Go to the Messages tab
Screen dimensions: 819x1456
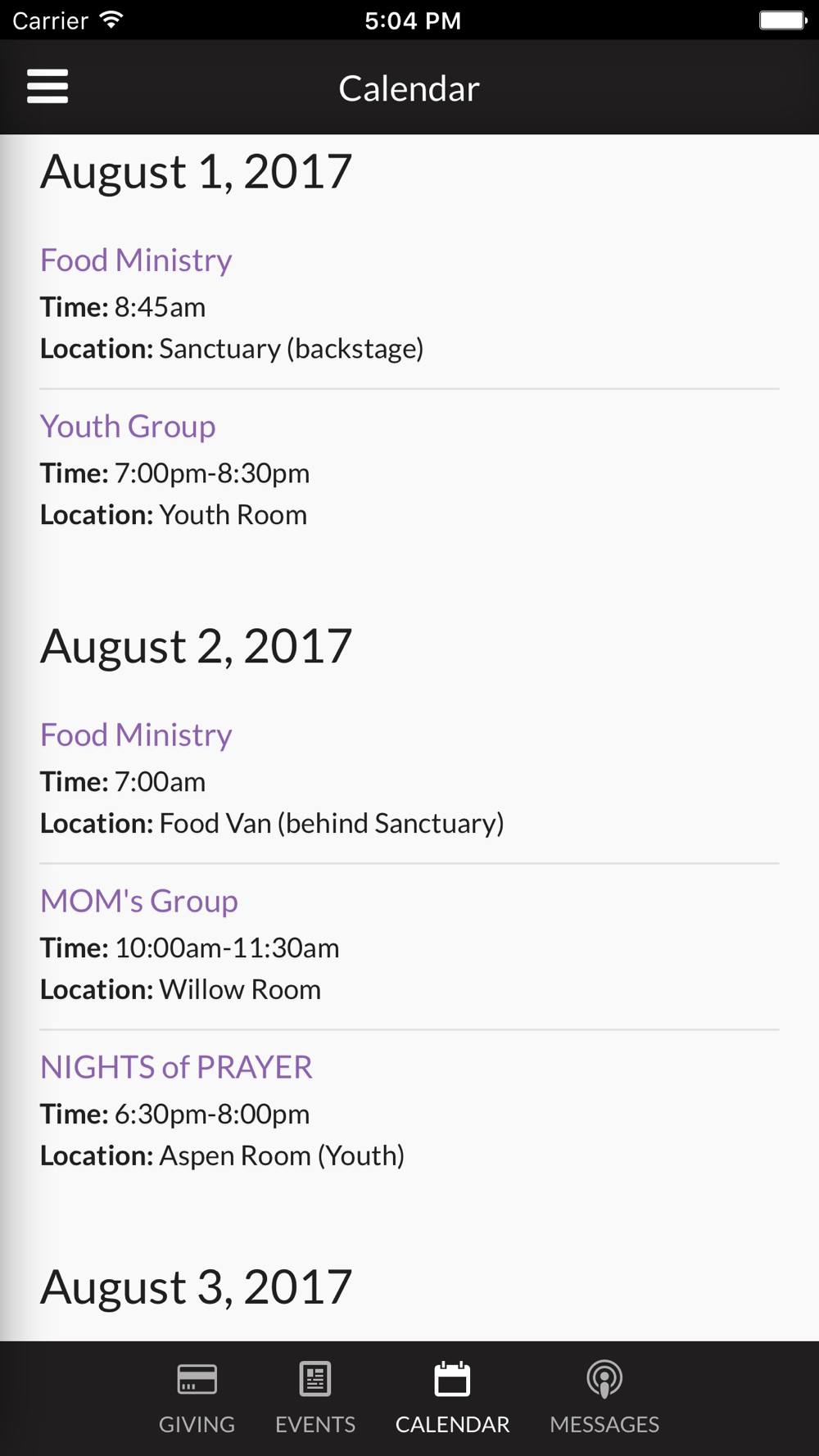(x=604, y=1399)
